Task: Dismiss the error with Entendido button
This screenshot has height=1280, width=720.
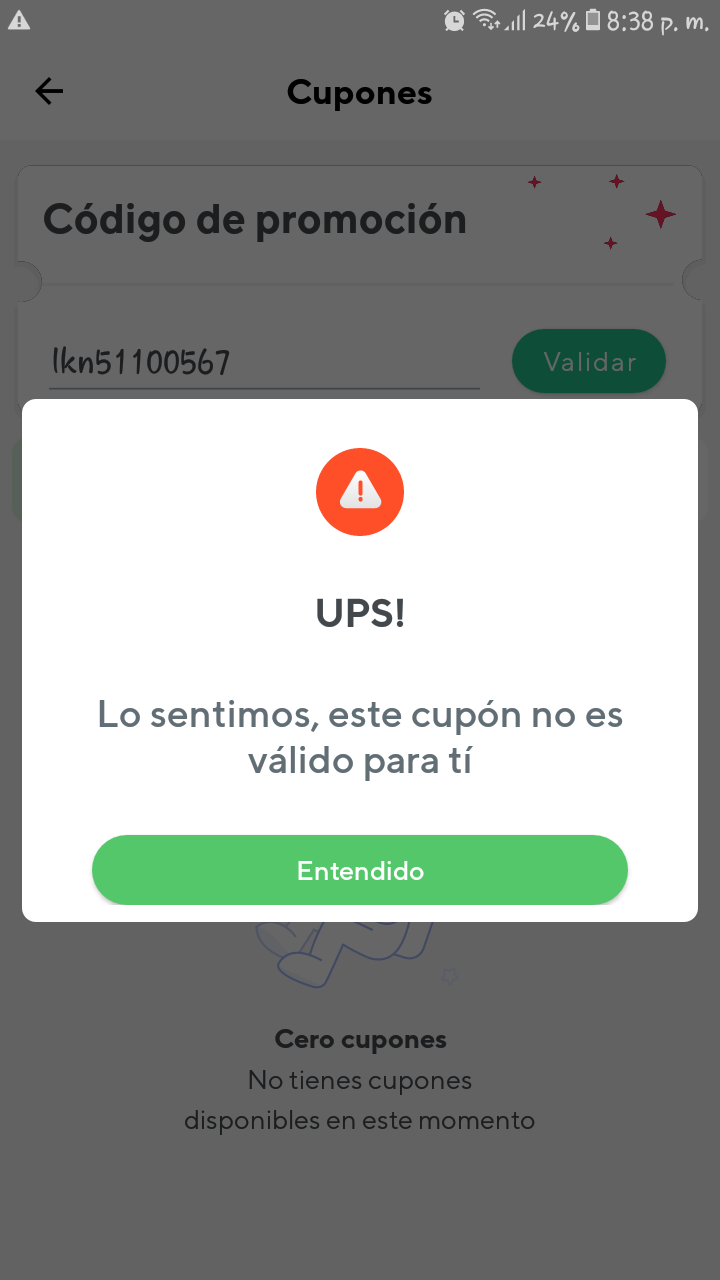Action: tap(360, 870)
